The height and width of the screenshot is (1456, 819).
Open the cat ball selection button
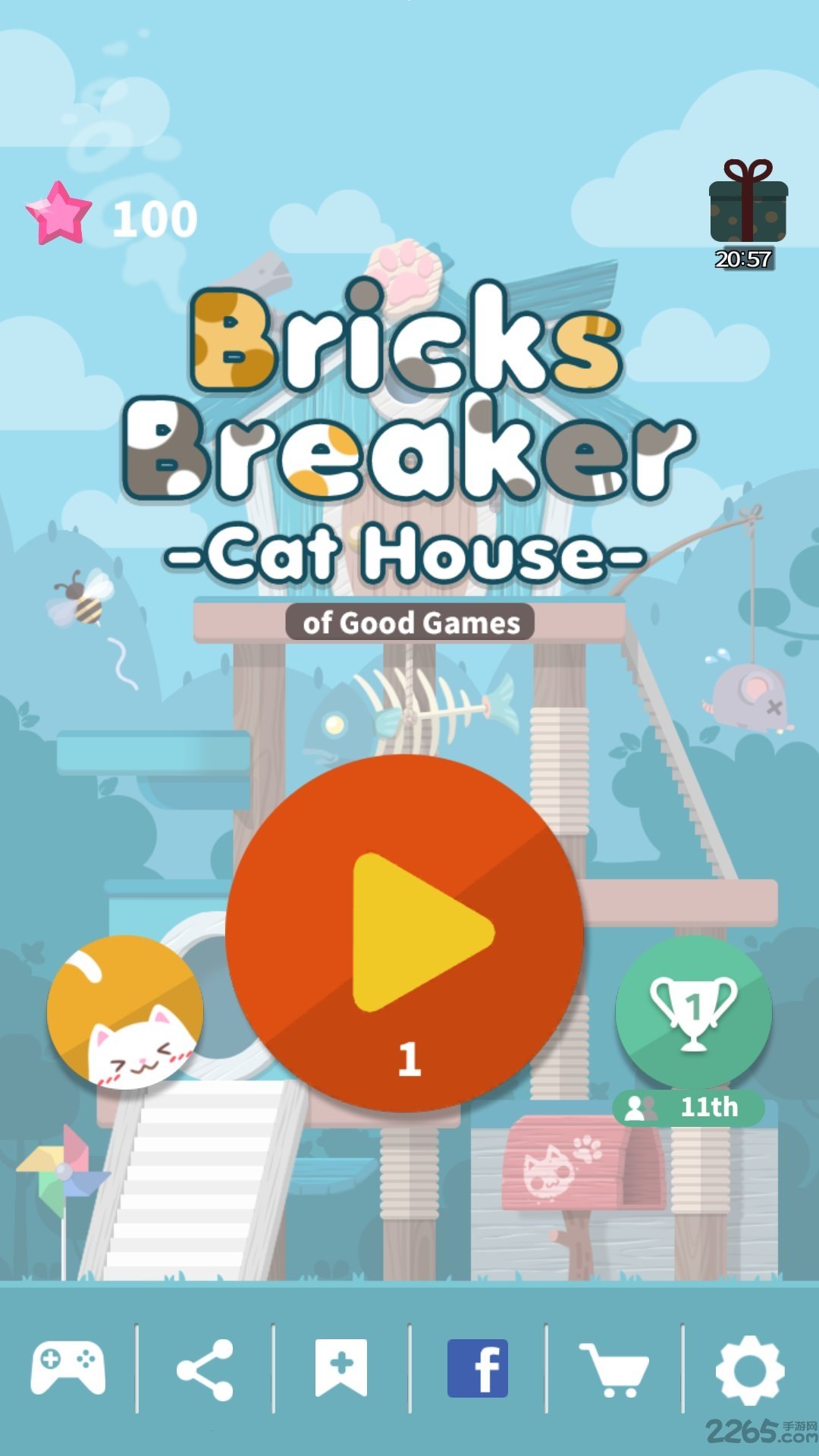(x=125, y=1012)
